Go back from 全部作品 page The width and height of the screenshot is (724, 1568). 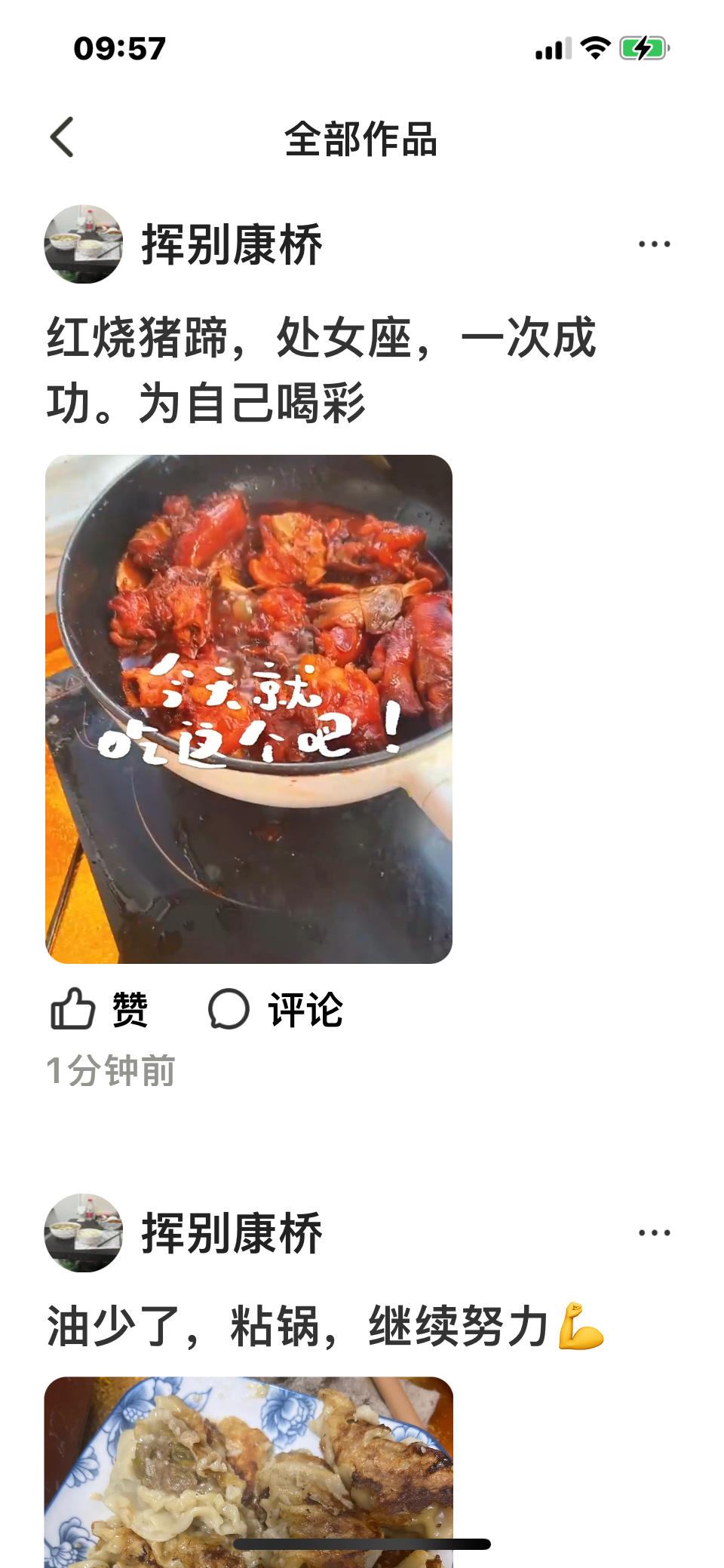coord(62,137)
